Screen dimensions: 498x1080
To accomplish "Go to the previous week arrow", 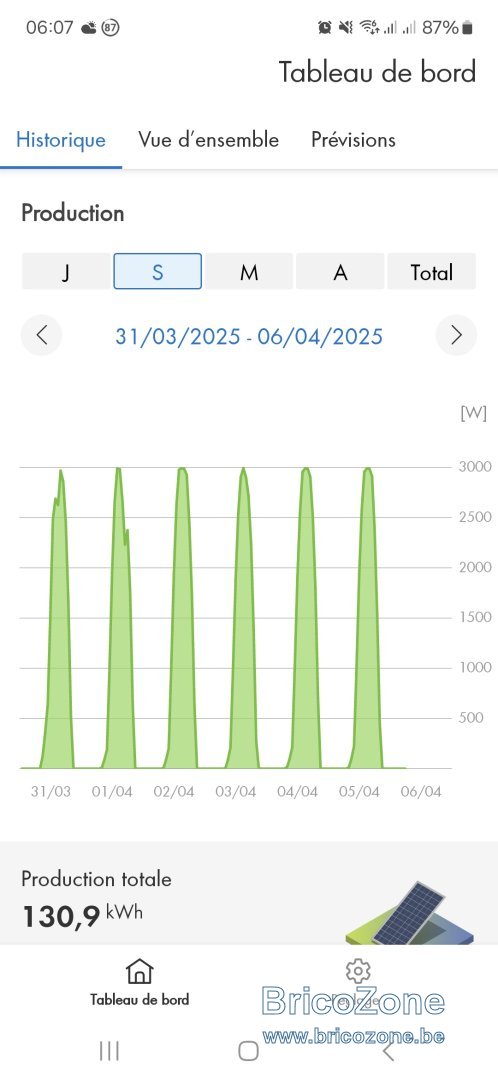I will 41,335.
